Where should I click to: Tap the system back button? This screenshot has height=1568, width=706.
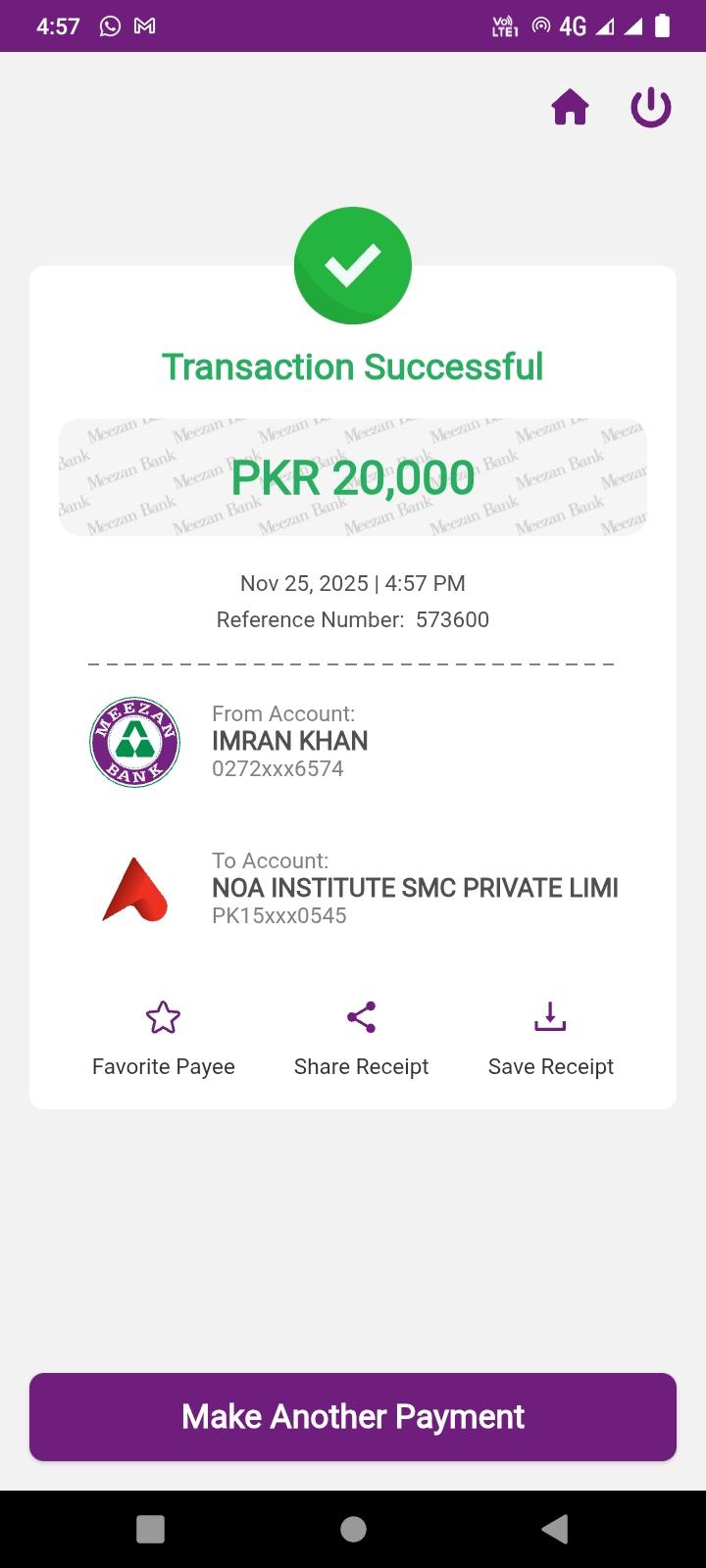[555, 1529]
